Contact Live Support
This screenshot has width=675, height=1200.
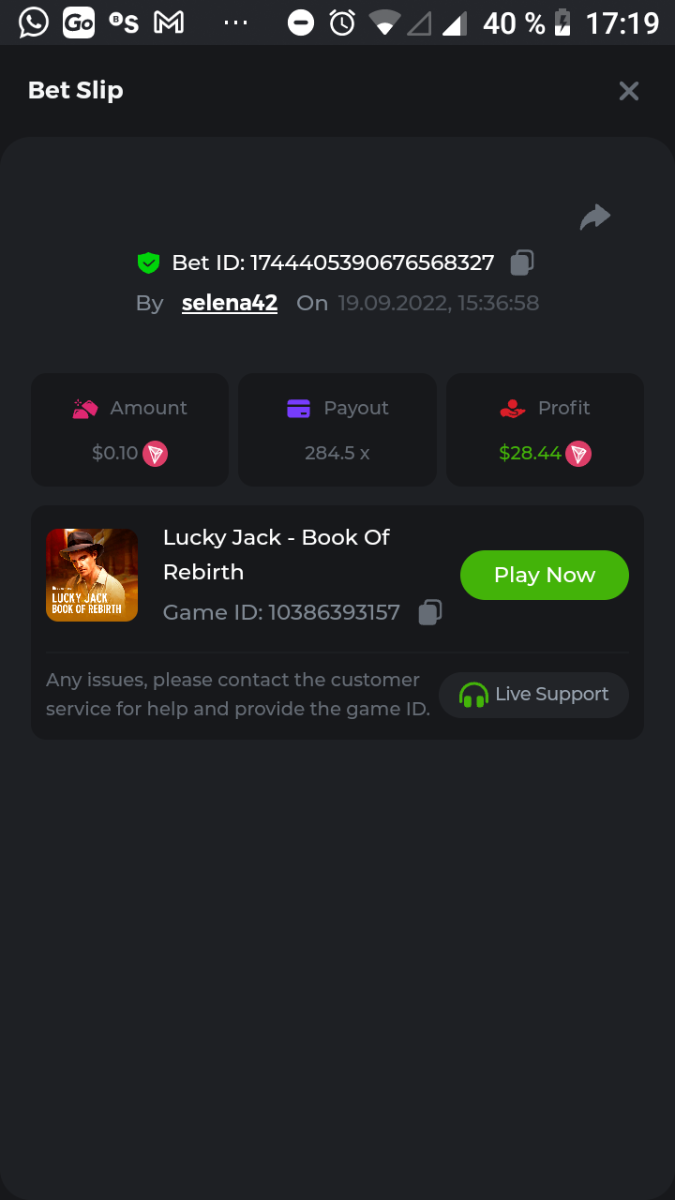pos(534,694)
